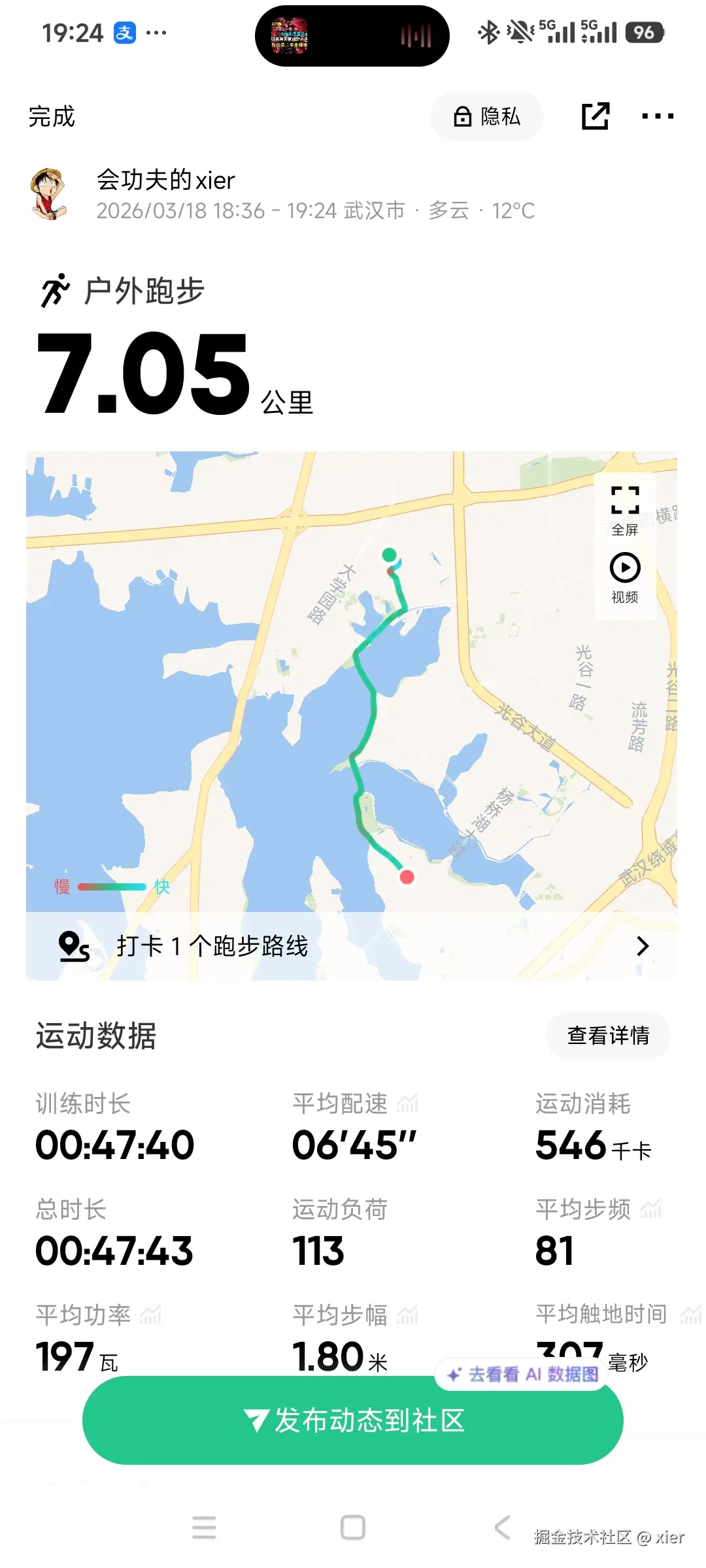This screenshot has width=706, height=1568.
Task: Open the stride chart expander by 平均步幅
Action: pyautogui.click(x=407, y=1312)
